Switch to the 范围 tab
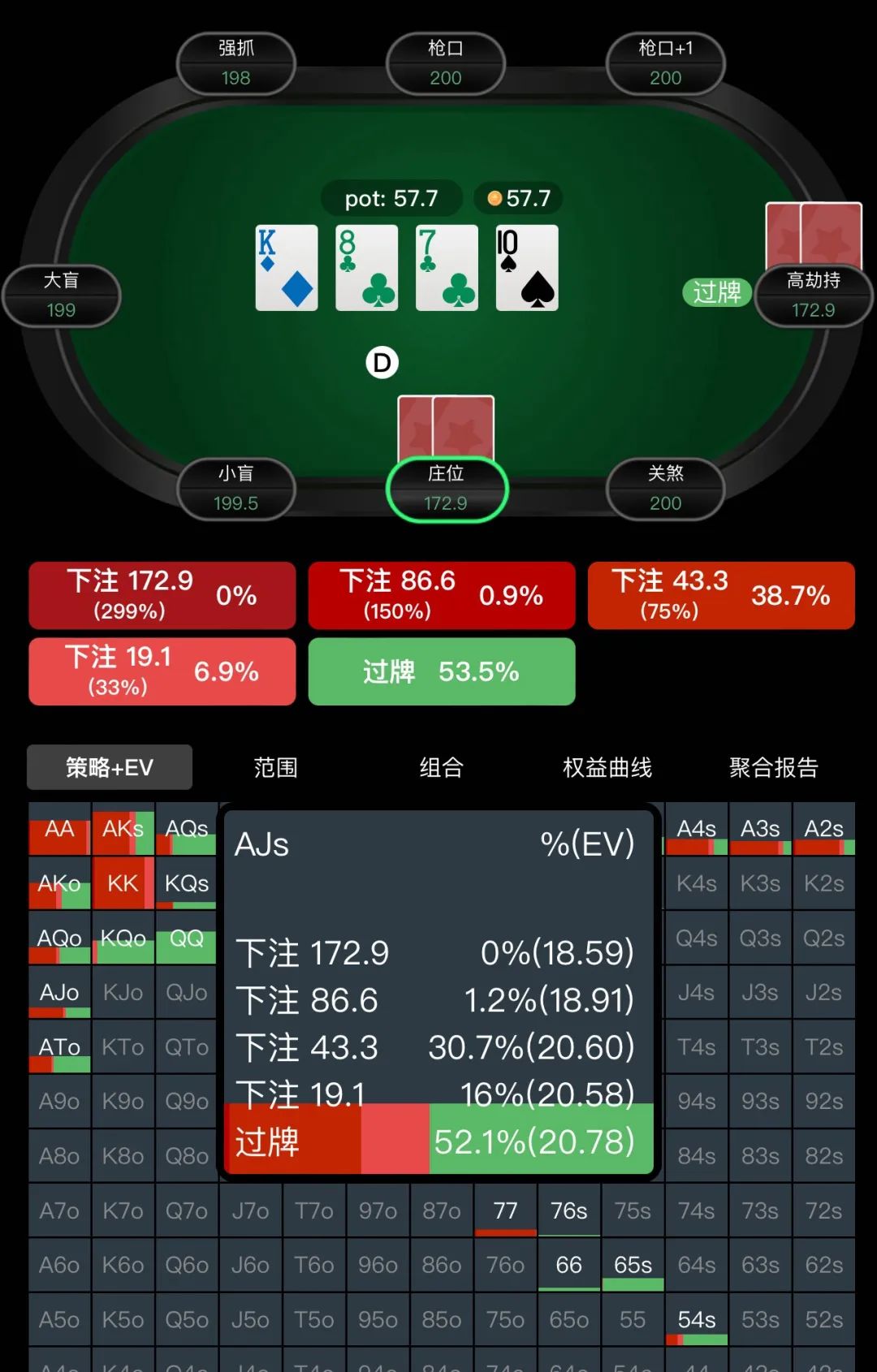 point(275,767)
